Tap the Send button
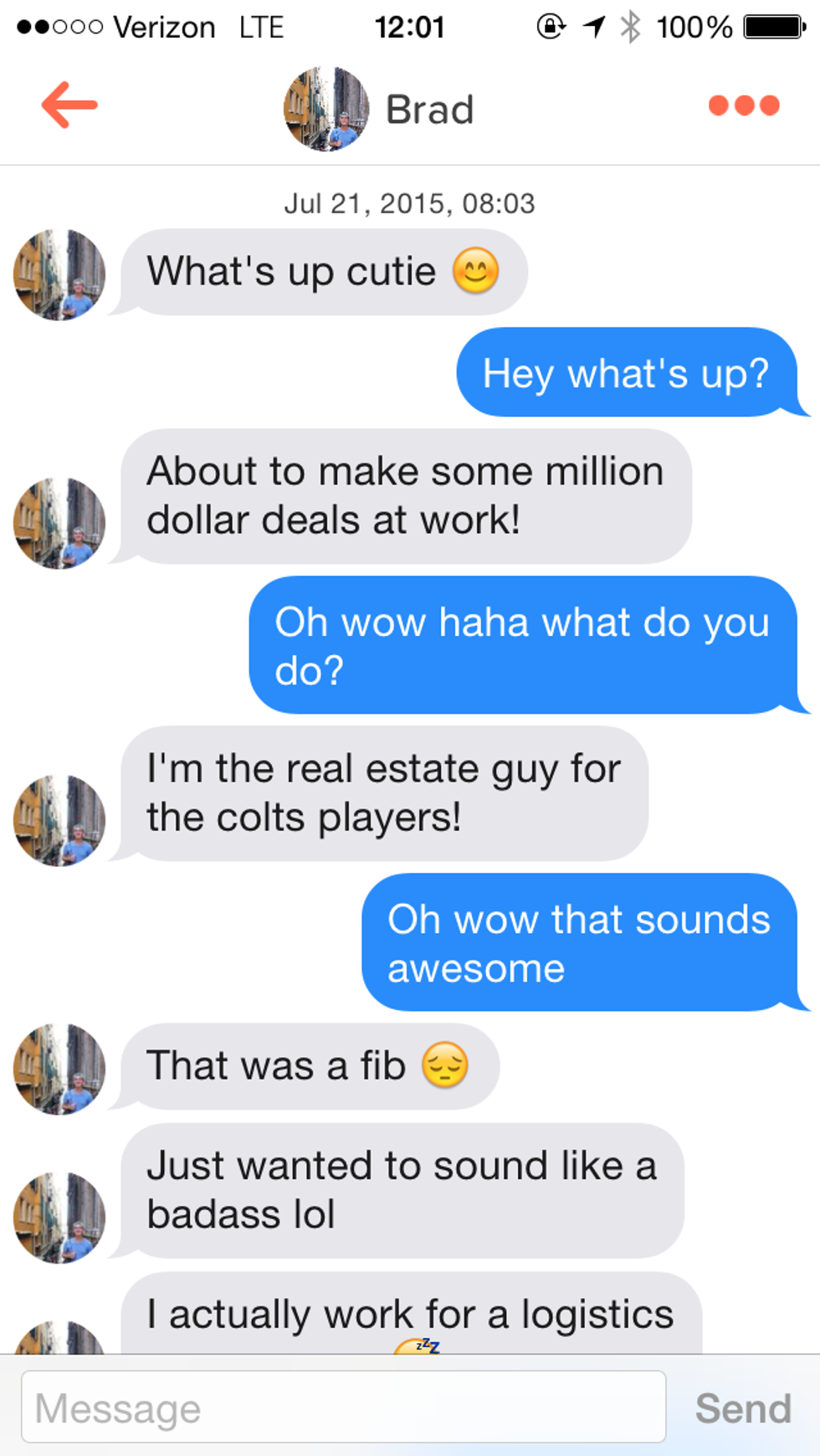Viewport: 820px width, 1456px height. [743, 1407]
